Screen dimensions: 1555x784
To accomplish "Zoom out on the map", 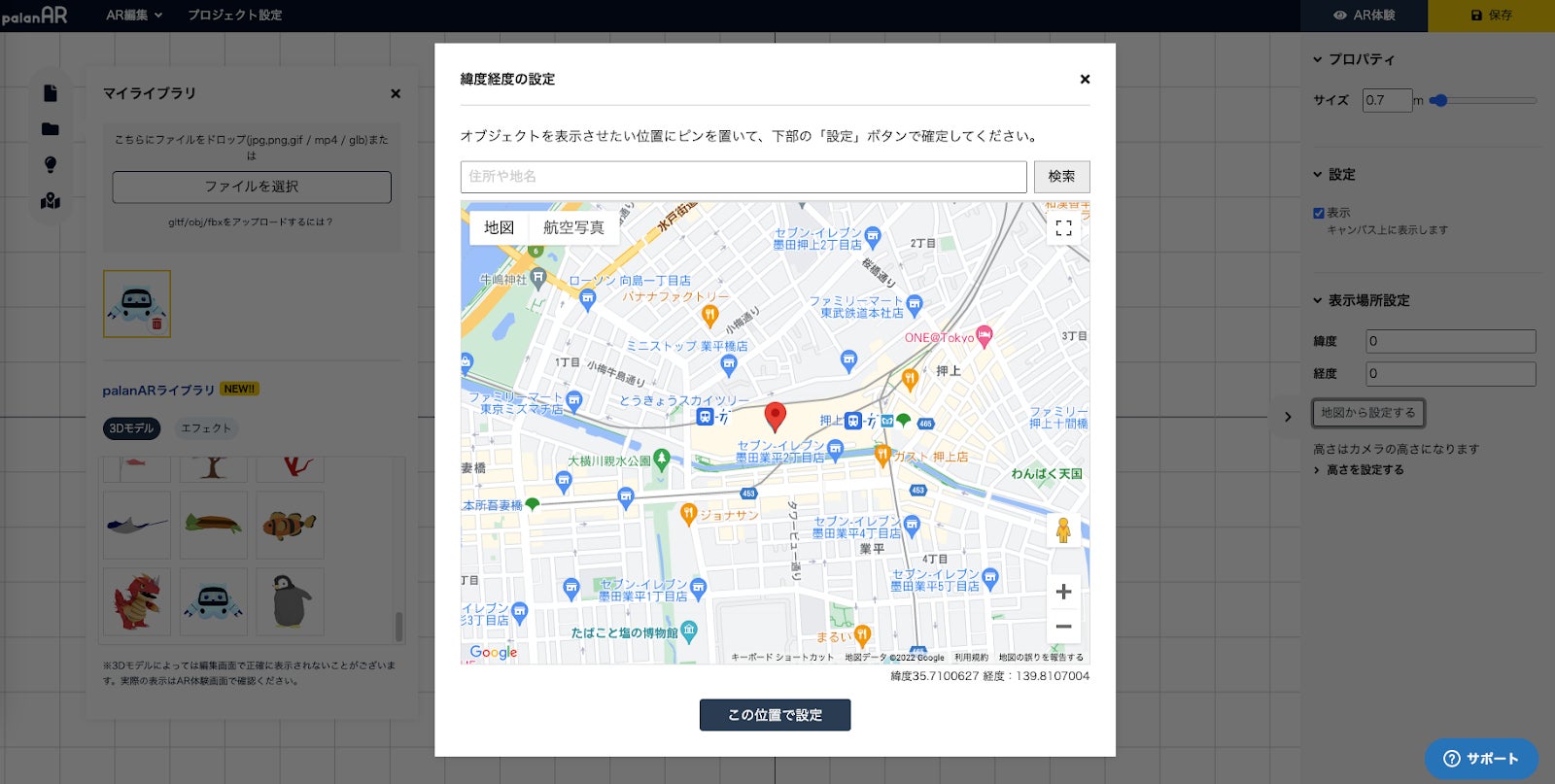I will coord(1063,627).
